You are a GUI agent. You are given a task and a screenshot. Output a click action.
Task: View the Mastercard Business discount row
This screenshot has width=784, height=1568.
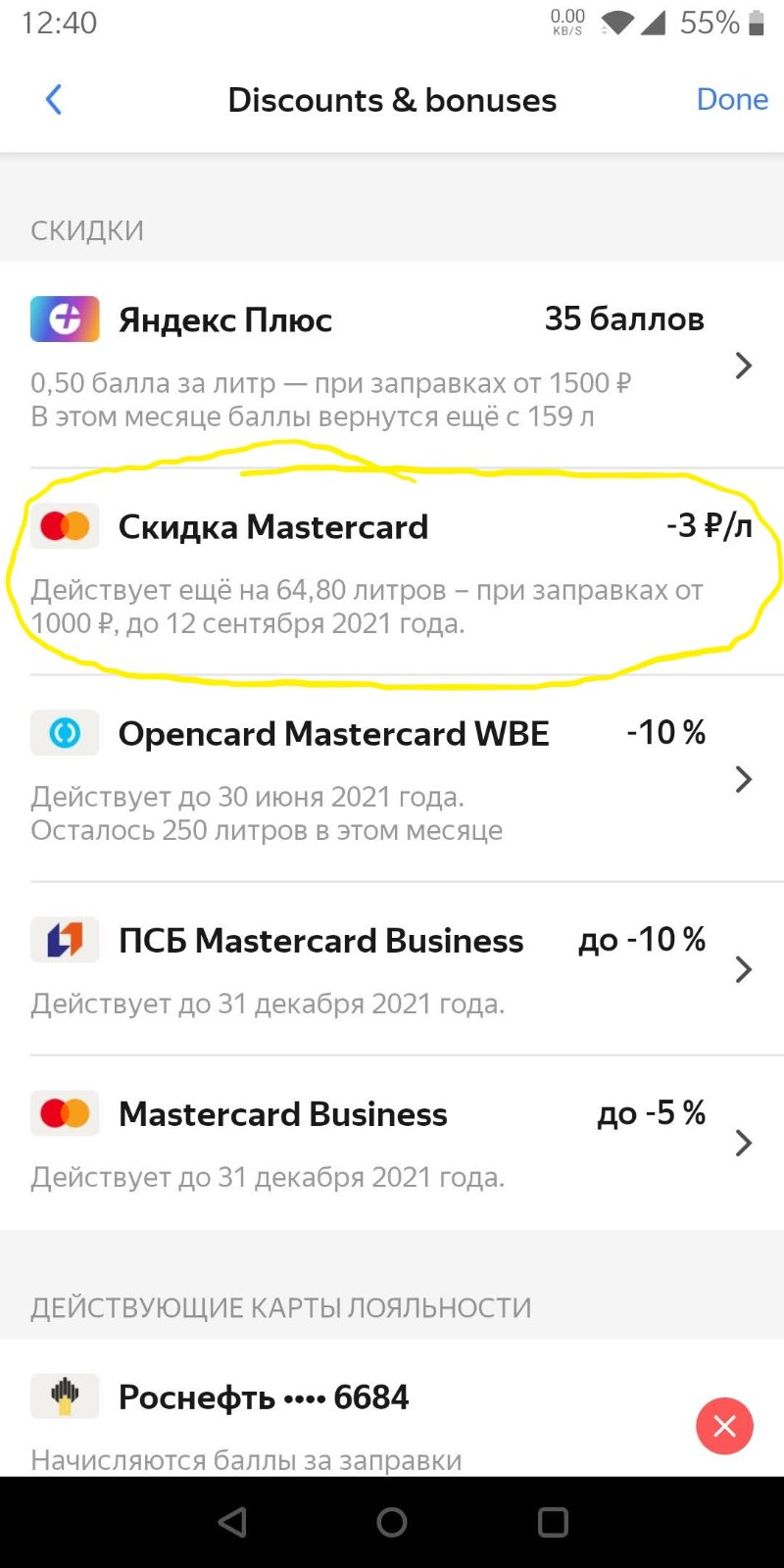click(x=392, y=1143)
